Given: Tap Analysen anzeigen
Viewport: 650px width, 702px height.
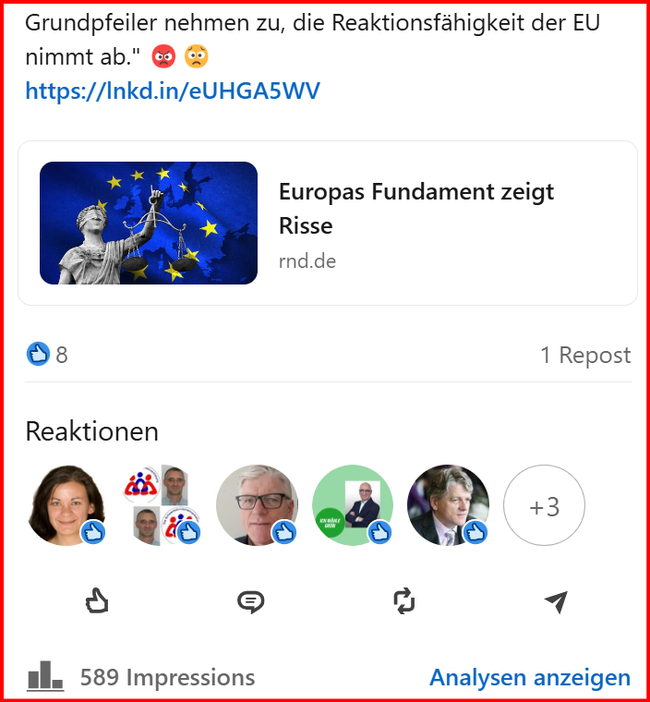Looking at the screenshot, I should point(530,677).
